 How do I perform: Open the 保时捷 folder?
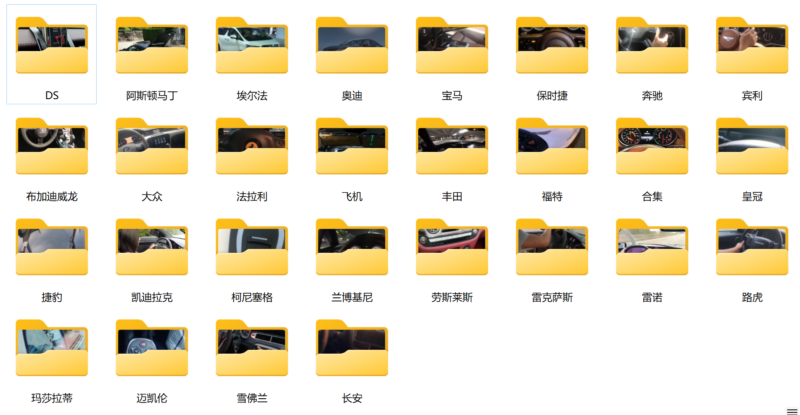click(552, 48)
